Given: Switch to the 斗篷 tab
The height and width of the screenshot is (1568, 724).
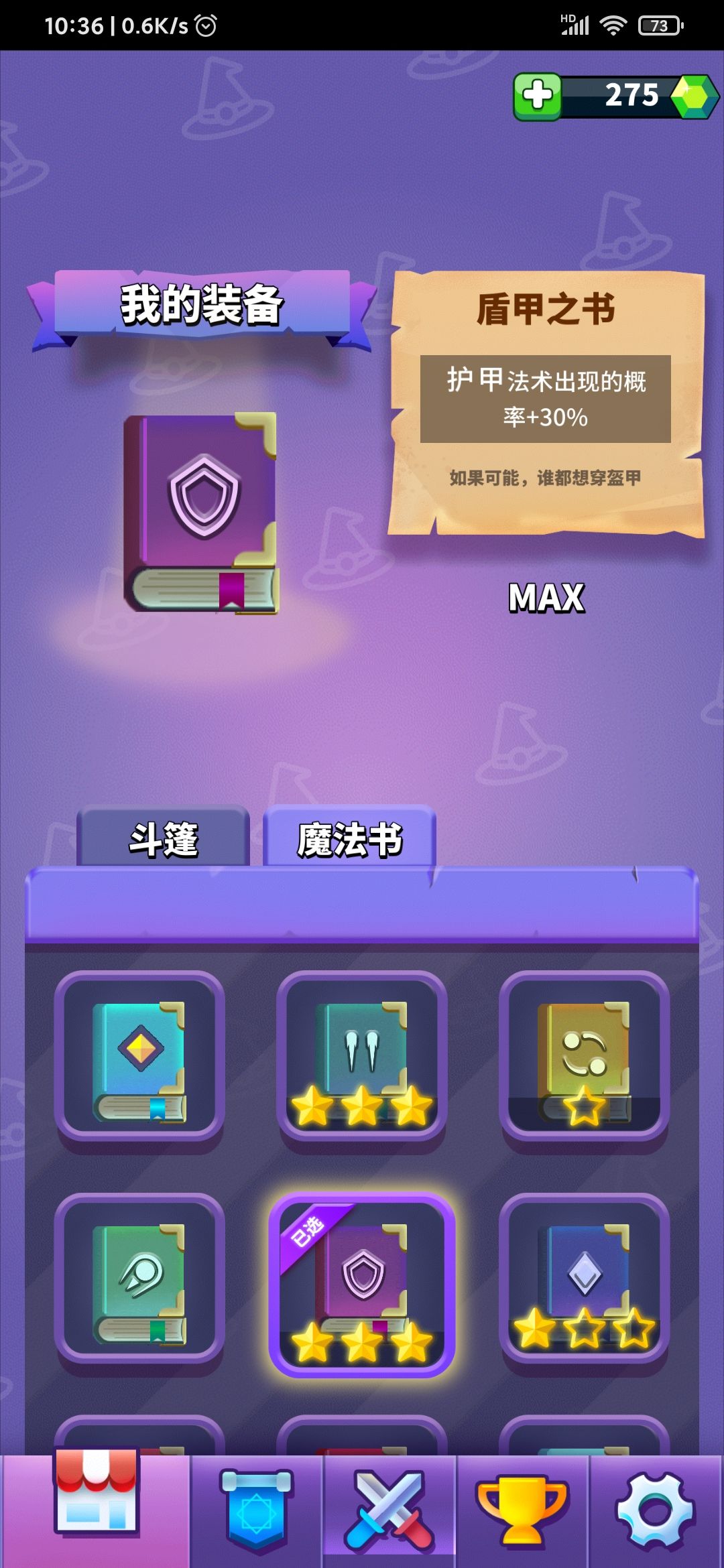Looking at the screenshot, I should point(164,837).
